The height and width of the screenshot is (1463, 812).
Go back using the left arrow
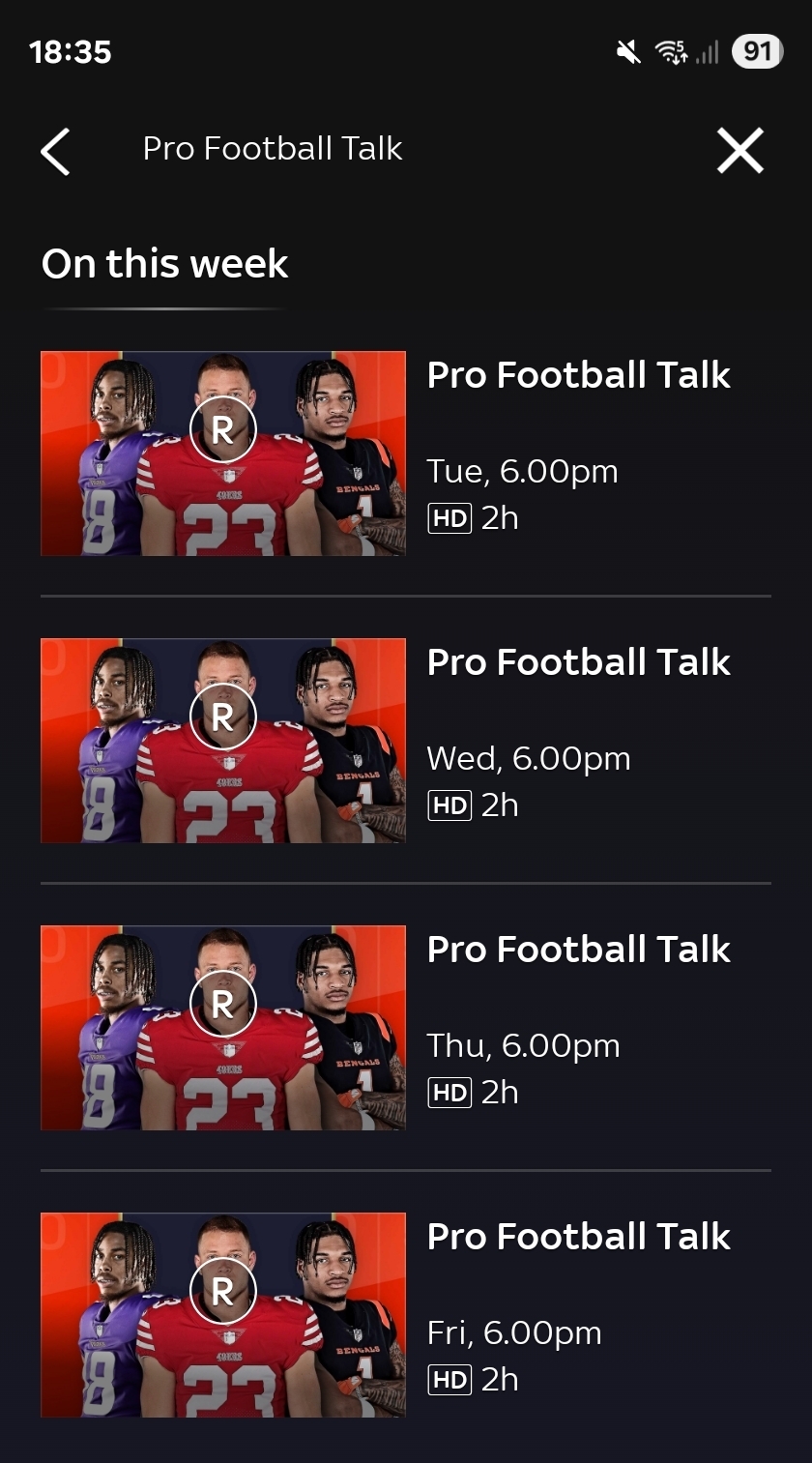pos(55,151)
